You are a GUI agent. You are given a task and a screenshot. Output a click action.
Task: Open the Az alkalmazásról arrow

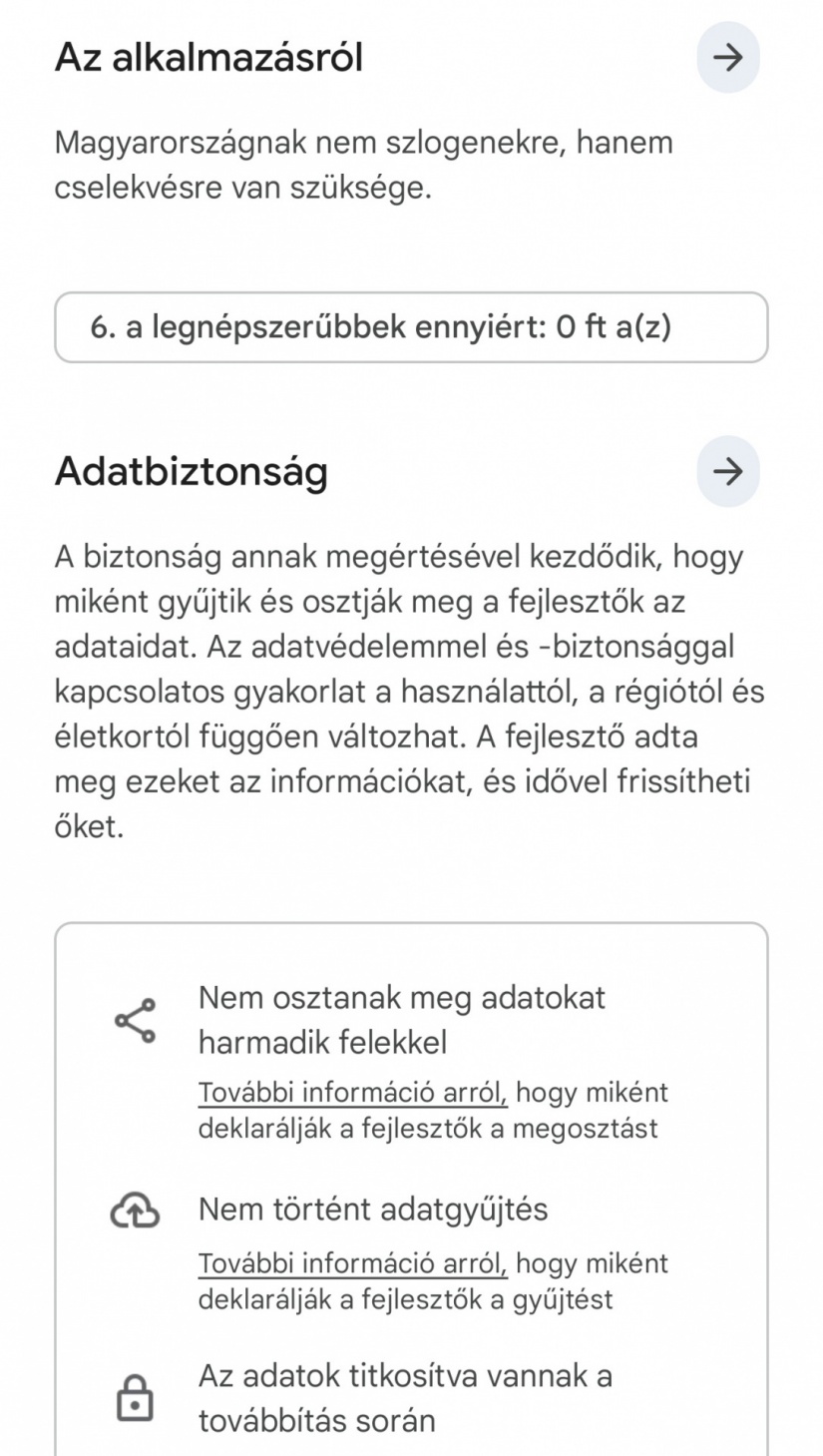click(727, 58)
